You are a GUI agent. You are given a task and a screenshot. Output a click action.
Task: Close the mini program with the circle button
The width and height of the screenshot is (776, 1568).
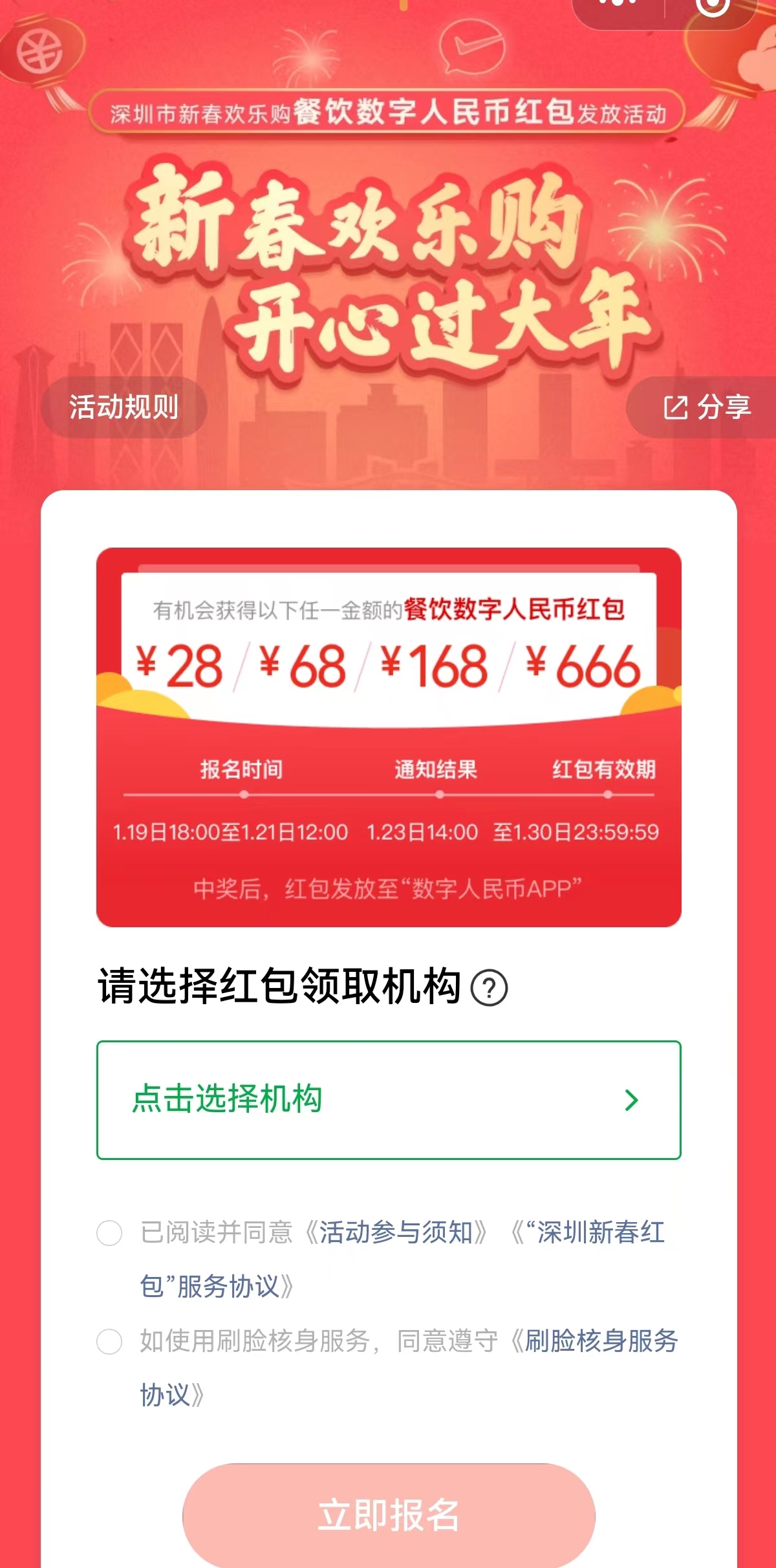coord(711,5)
